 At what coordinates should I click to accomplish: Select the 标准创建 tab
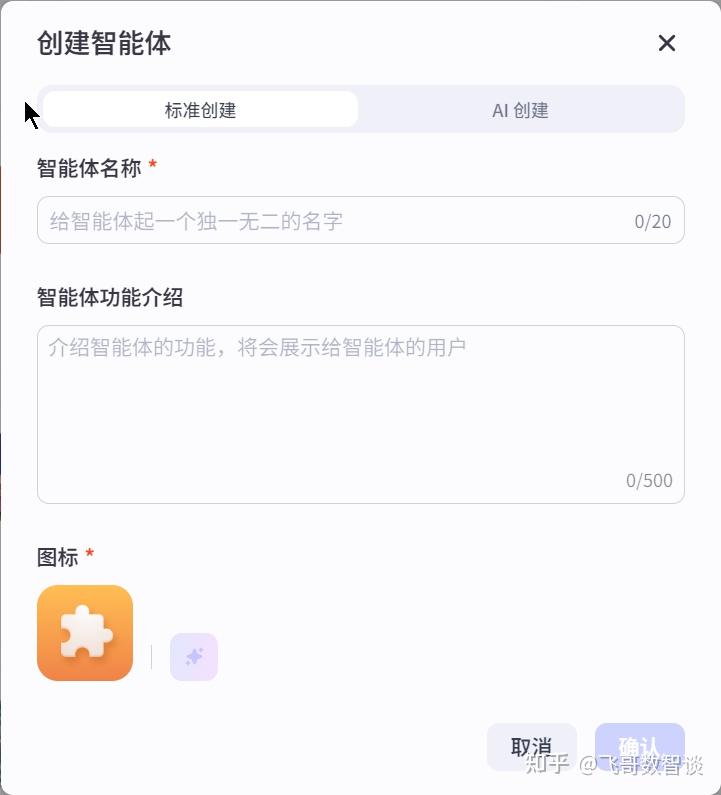click(200, 110)
